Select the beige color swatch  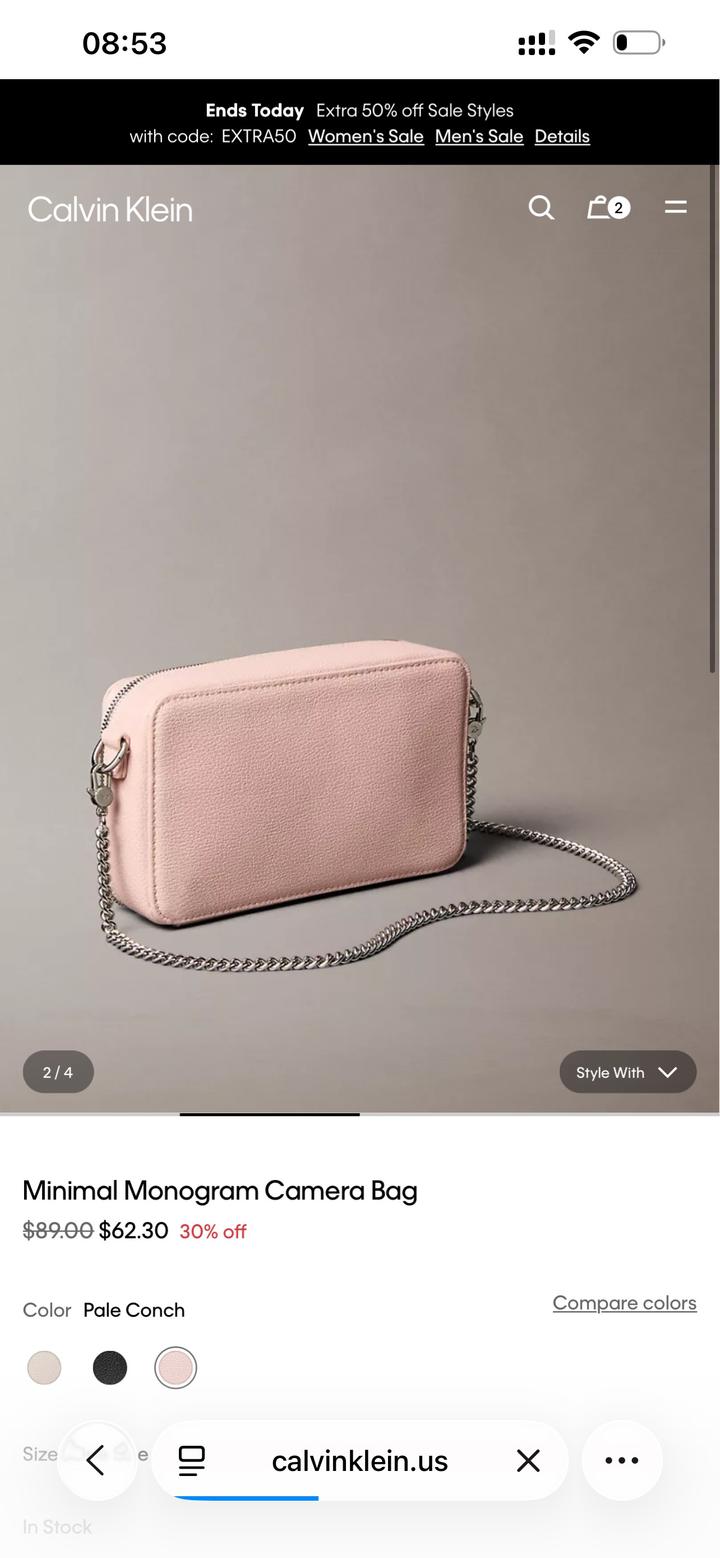point(44,1367)
